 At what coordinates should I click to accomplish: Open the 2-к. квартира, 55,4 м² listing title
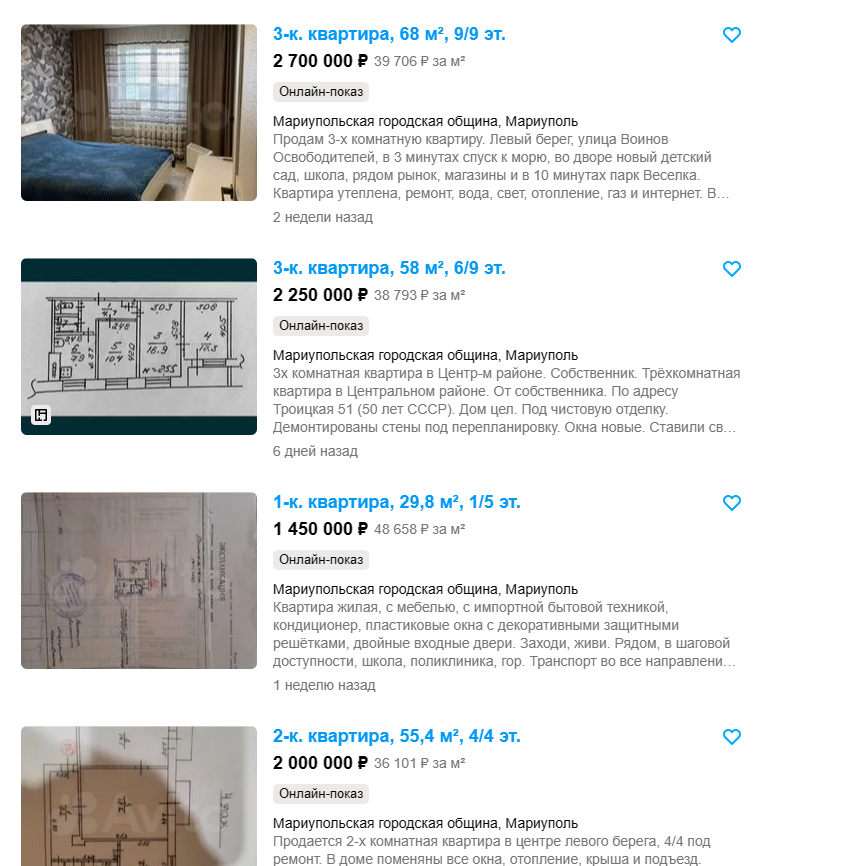tap(396, 736)
